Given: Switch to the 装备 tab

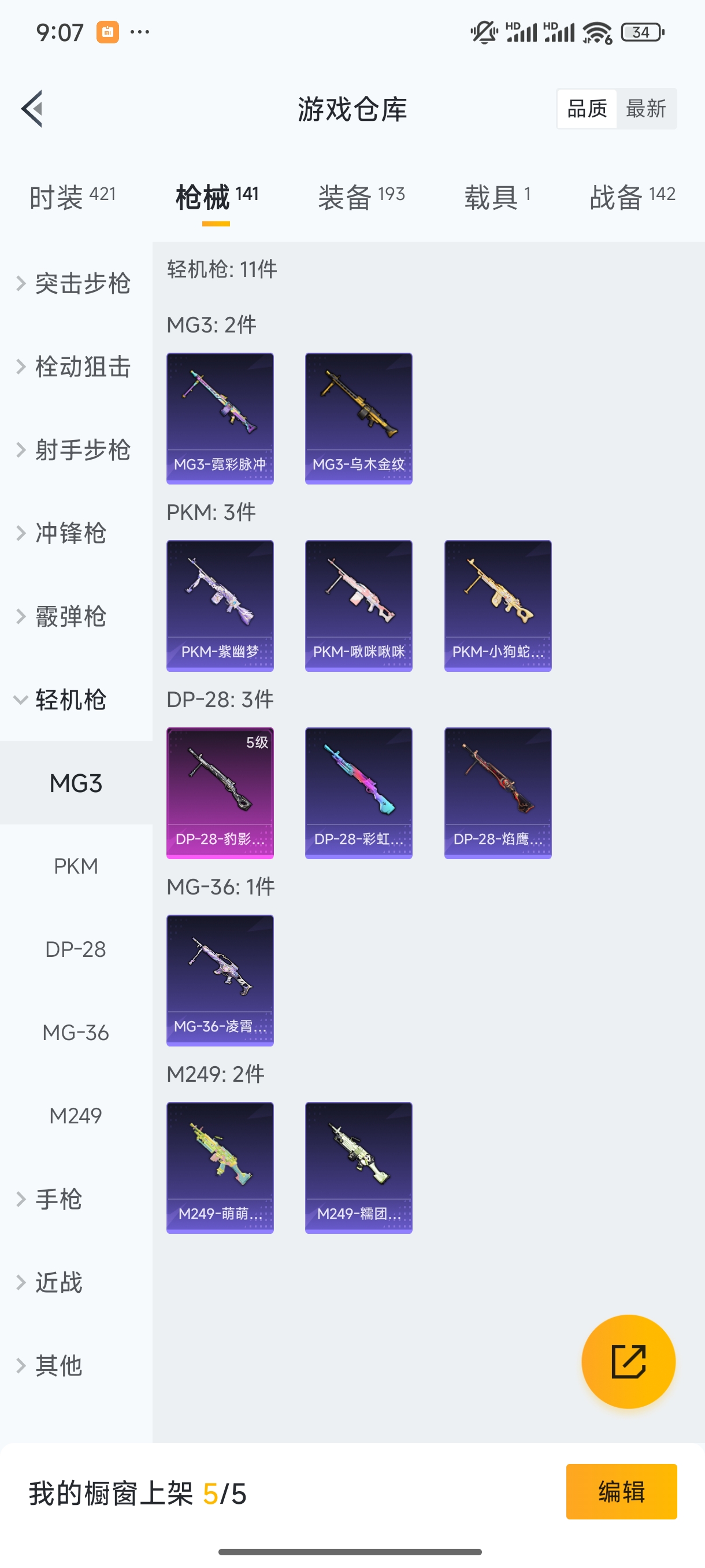Looking at the screenshot, I should click(361, 197).
